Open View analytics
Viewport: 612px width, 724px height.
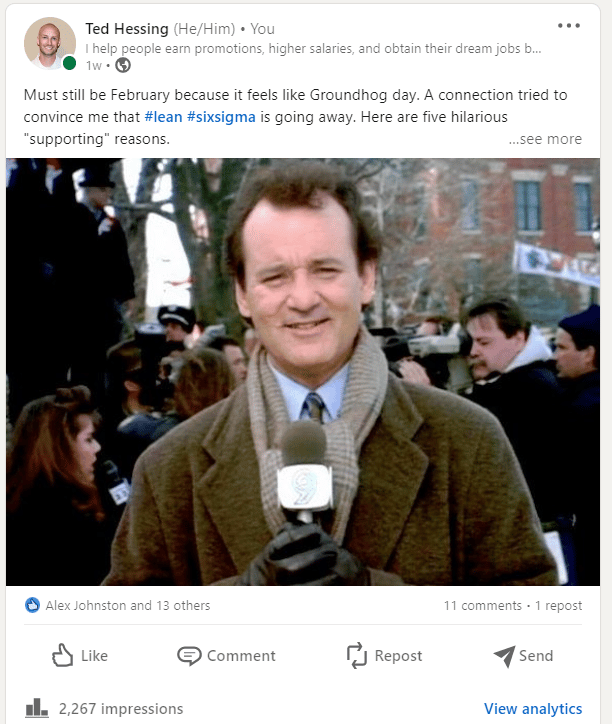(532, 708)
